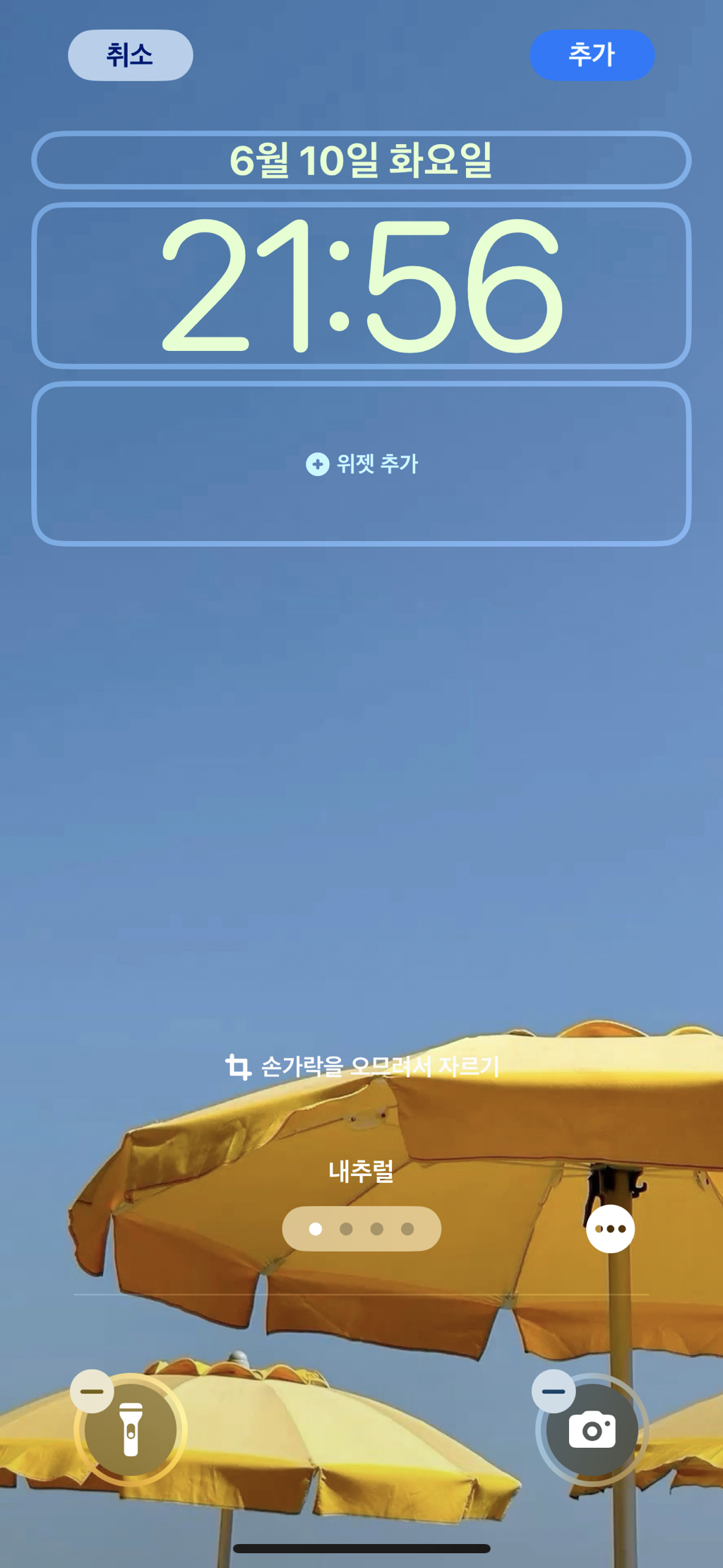
Task: Customize the 21:56 clock style
Action: point(361,285)
